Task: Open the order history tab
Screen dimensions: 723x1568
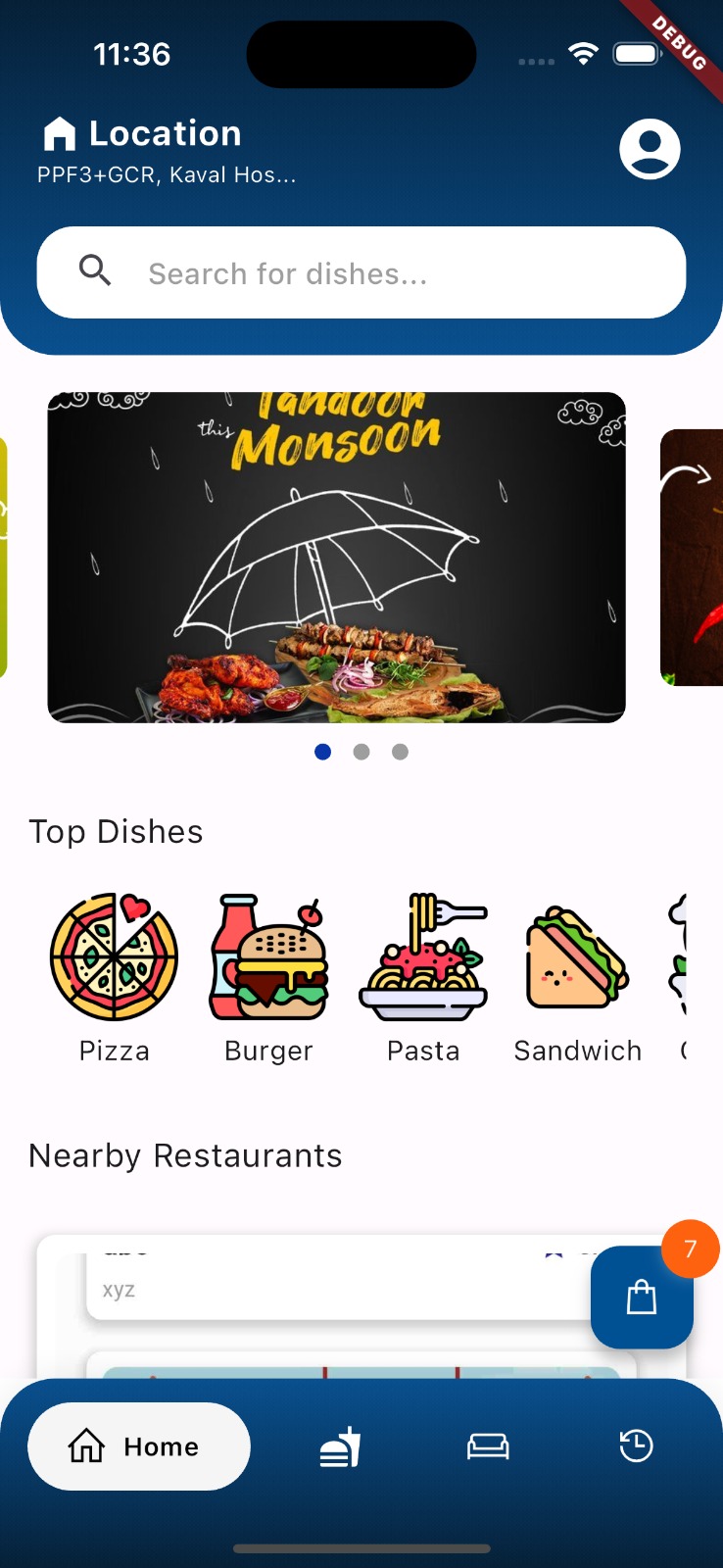Action: 636,1446
